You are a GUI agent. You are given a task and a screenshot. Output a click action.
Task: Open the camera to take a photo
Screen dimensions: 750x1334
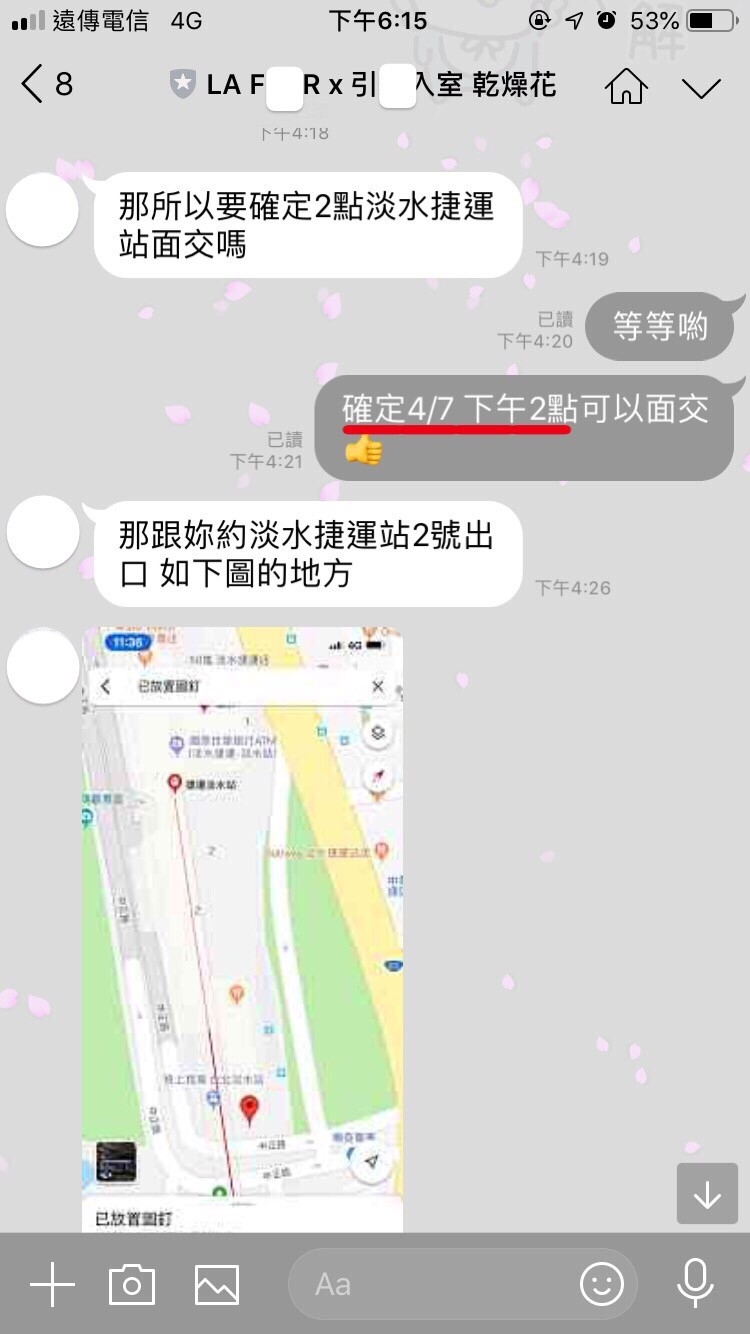click(x=132, y=1285)
